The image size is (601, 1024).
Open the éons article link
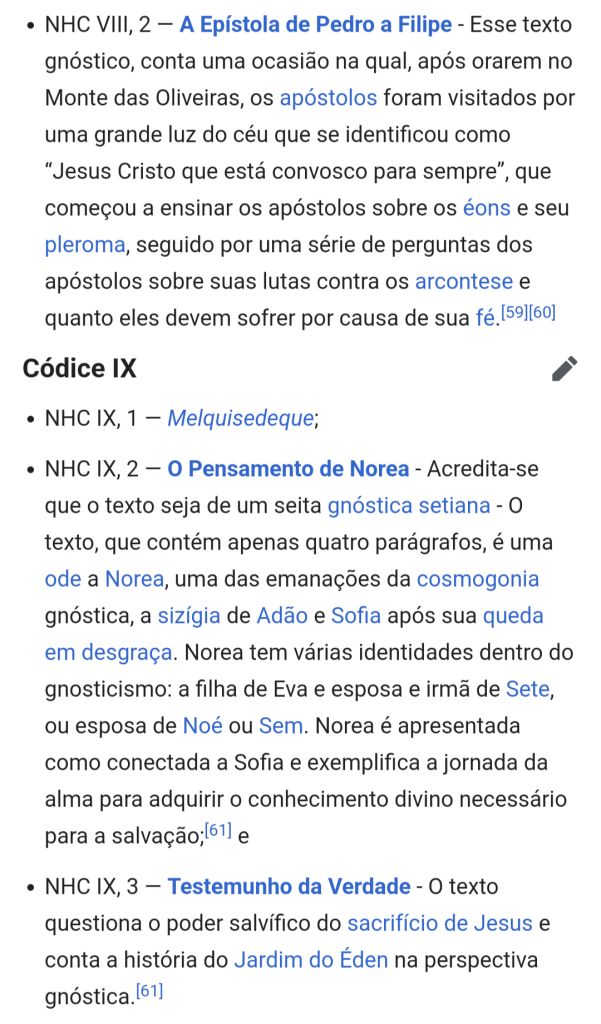[487, 208]
